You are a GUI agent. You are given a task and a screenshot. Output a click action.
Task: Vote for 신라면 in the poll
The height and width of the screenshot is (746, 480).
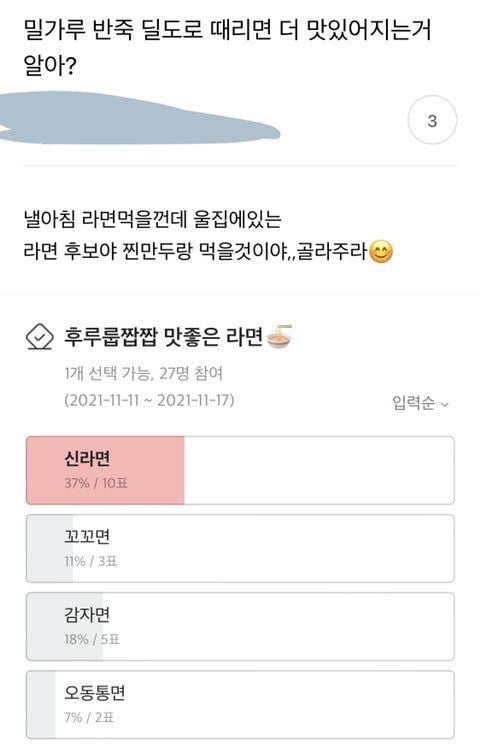[x=240, y=470]
